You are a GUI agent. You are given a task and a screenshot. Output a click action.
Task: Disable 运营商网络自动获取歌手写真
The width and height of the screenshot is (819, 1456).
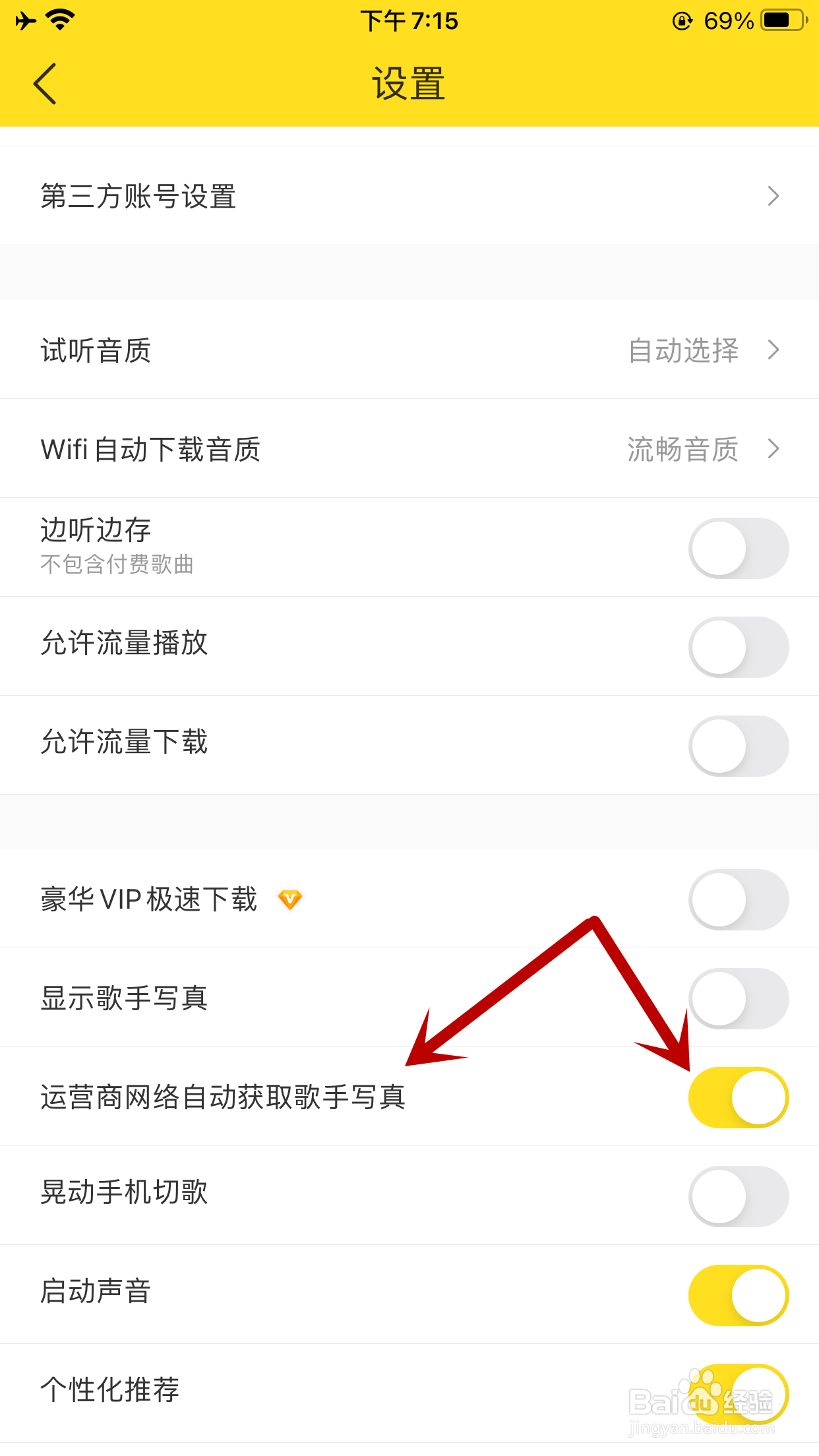pos(739,1097)
